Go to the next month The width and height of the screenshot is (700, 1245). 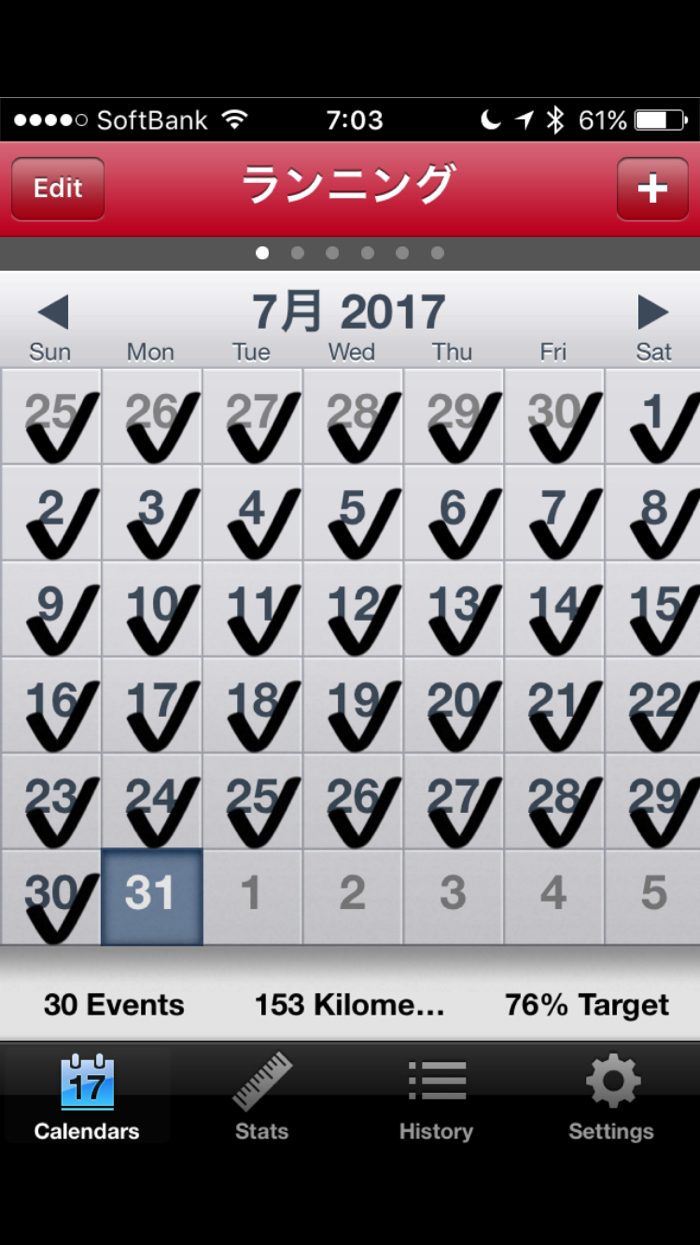point(652,313)
